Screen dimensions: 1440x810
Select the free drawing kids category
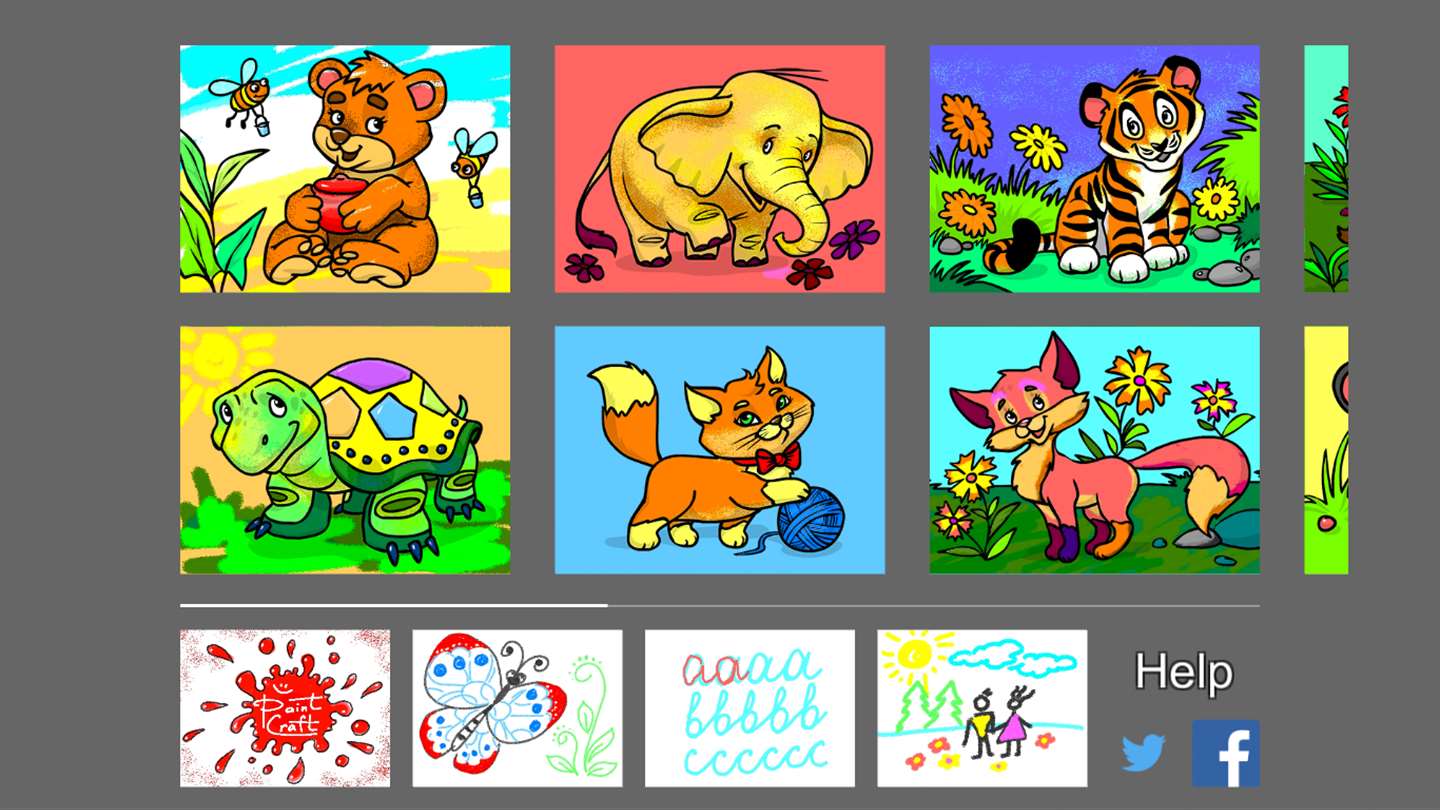tap(982, 708)
